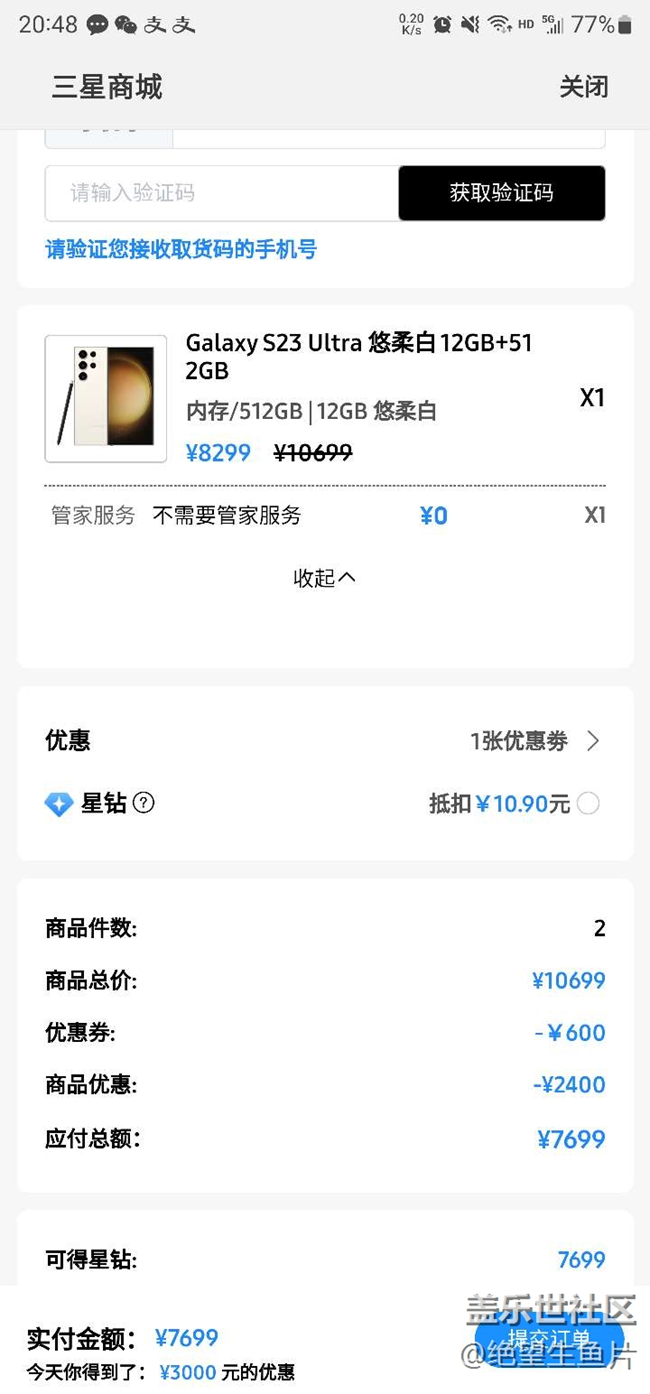Select the 星钻 抵扣 ¥10.90 radio button

(588, 803)
